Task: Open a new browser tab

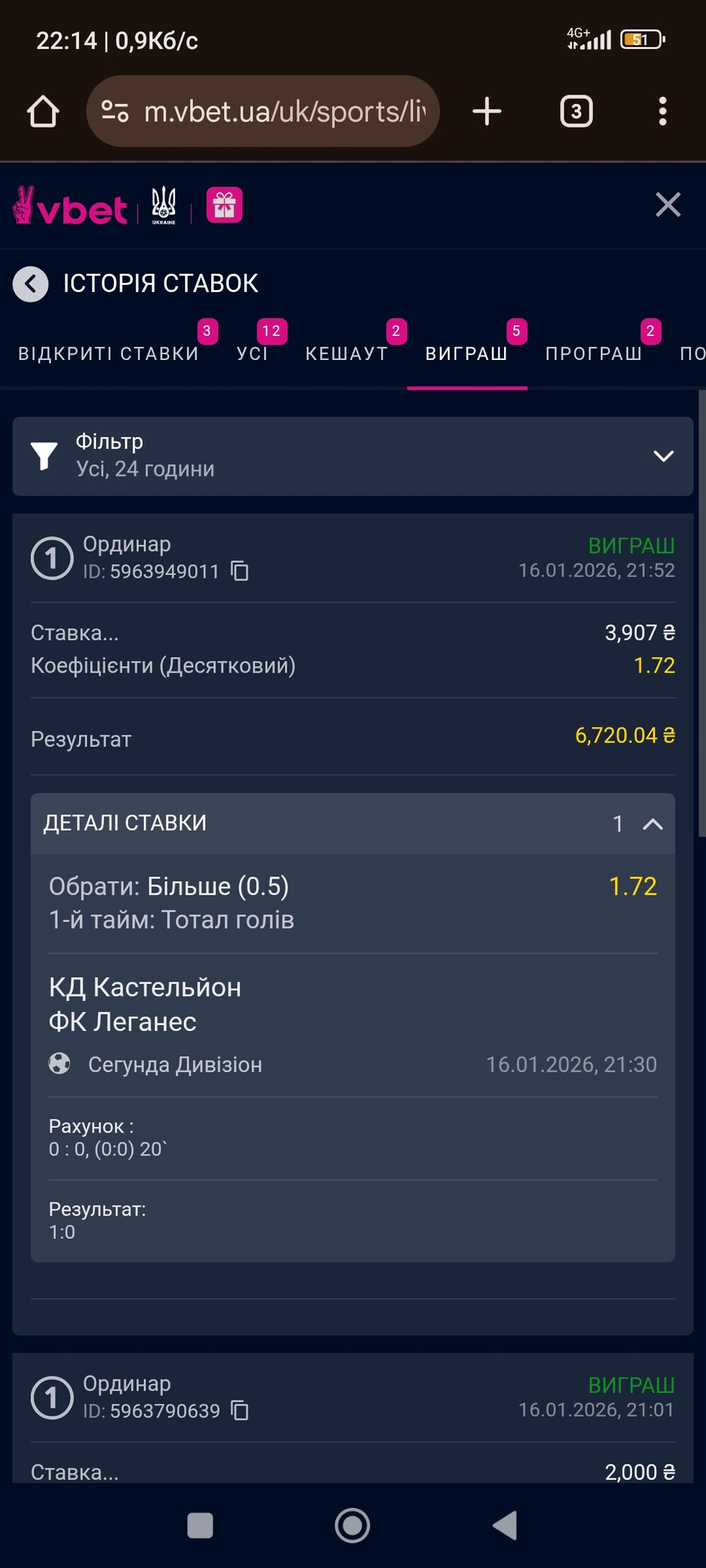Action: coord(486,111)
